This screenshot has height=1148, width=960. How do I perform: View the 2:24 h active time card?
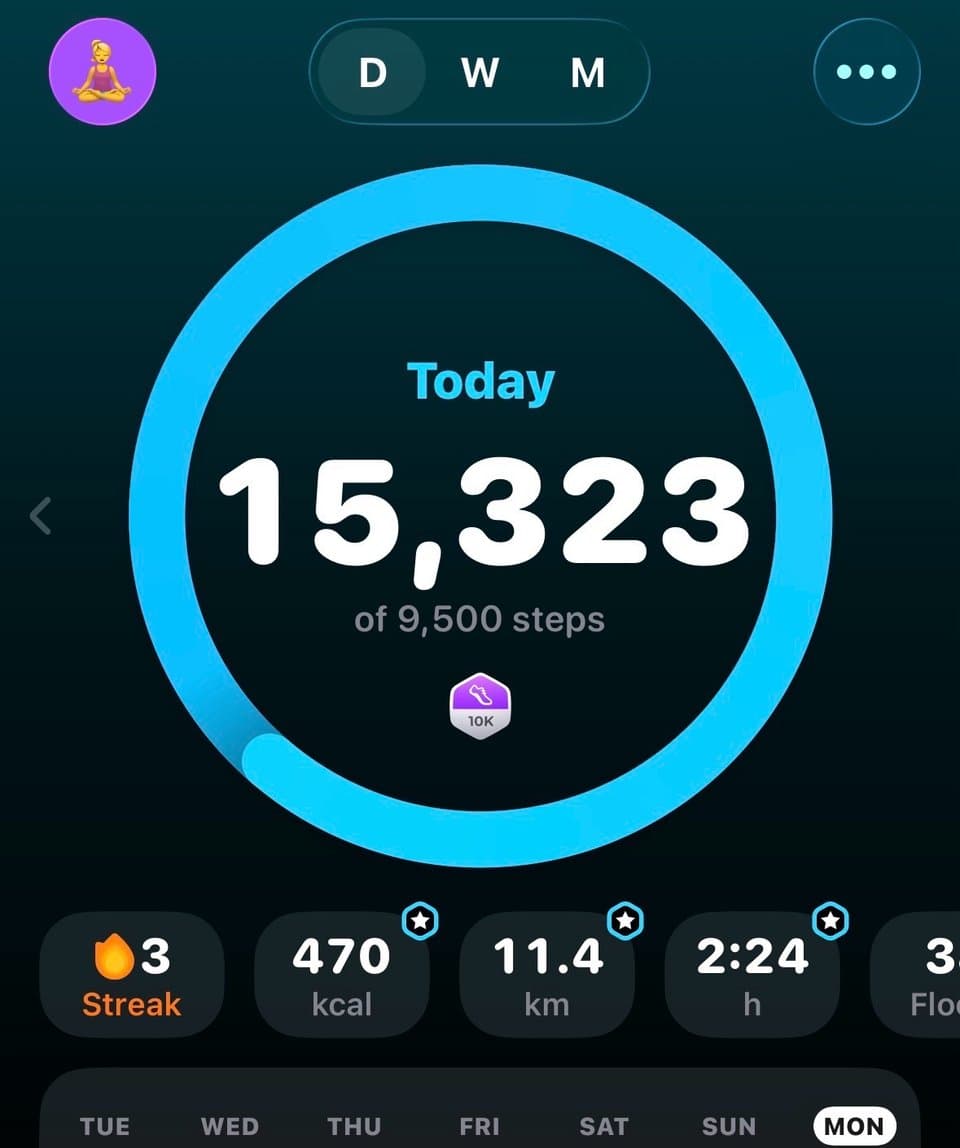(752, 975)
